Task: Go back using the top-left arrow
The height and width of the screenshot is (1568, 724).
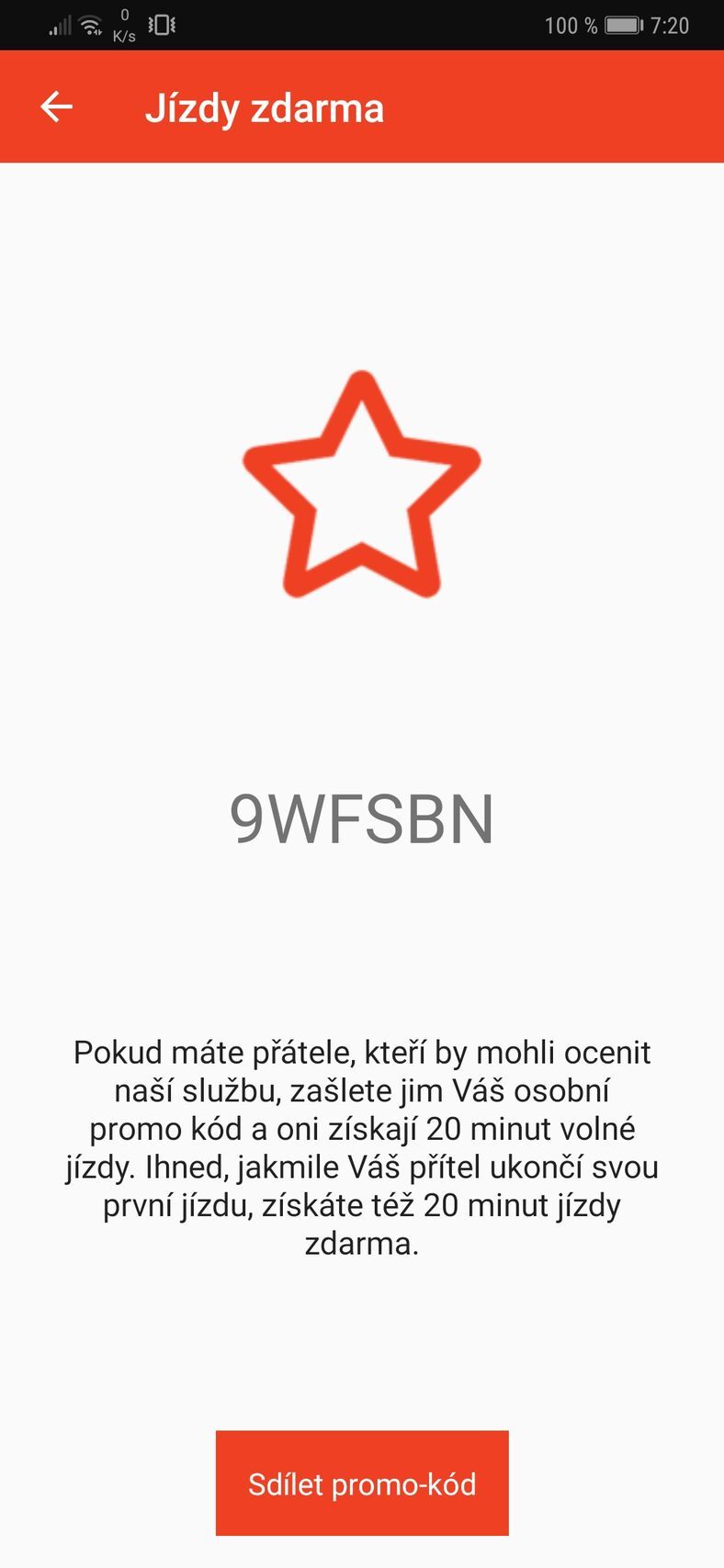Action: tap(56, 107)
